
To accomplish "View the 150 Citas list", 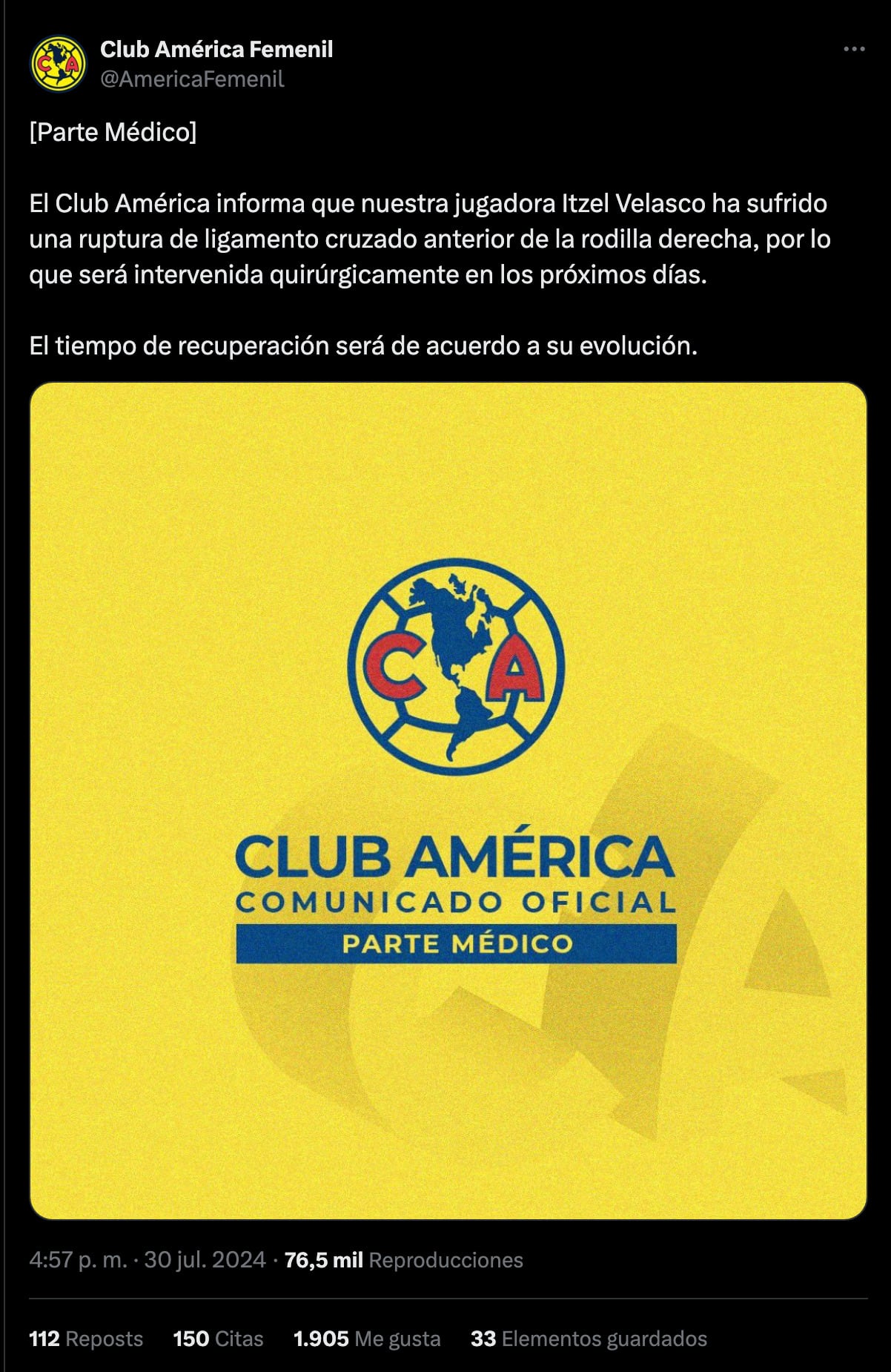I will (218, 1339).
